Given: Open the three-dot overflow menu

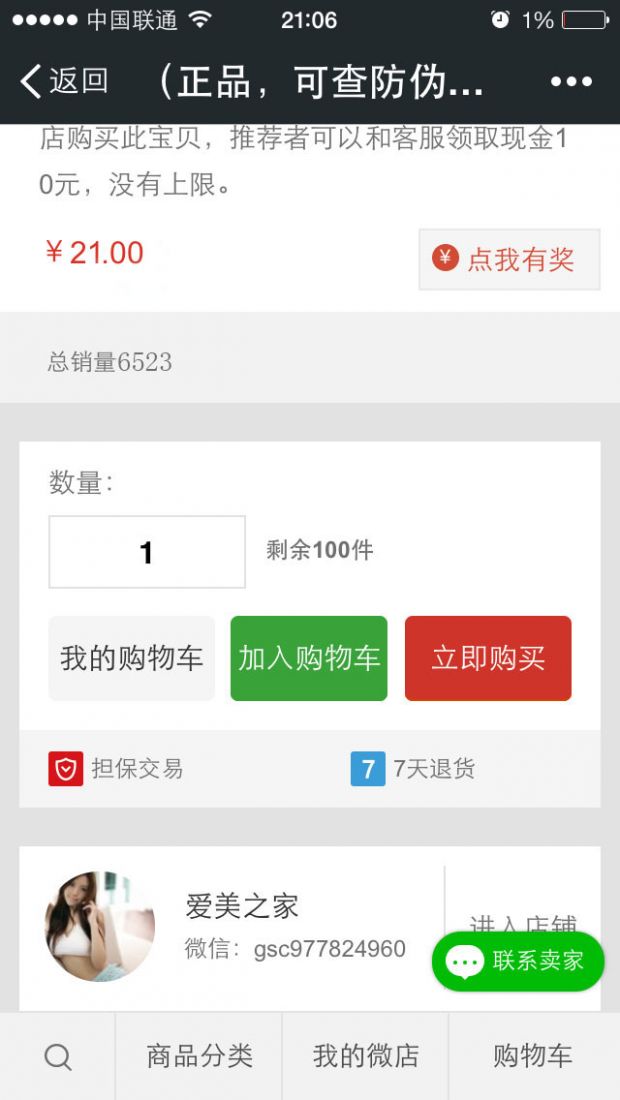Looking at the screenshot, I should tap(571, 82).
